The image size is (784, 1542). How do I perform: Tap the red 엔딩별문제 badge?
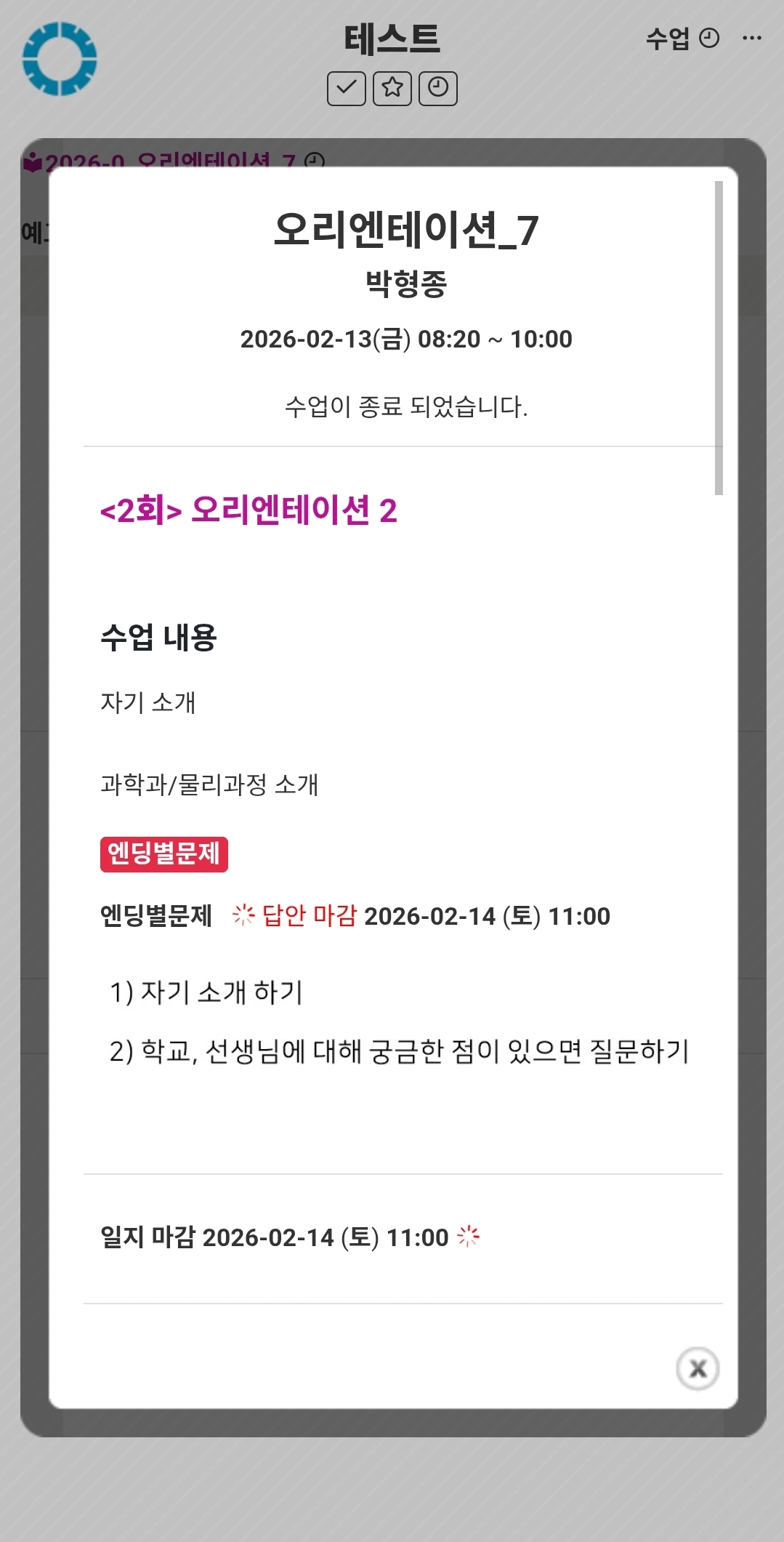point(164,854)
